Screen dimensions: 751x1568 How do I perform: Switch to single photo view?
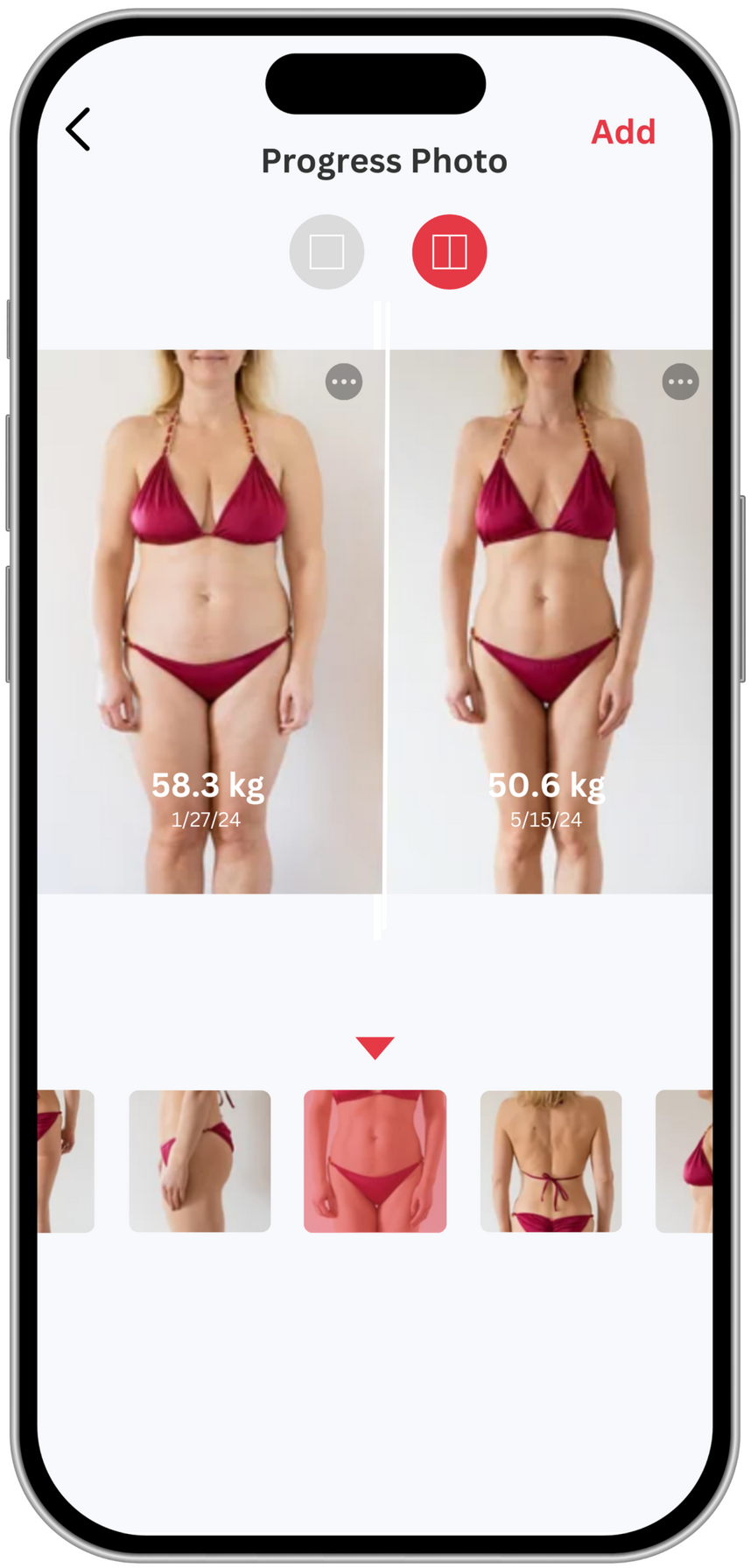click(x=326, y=252)
